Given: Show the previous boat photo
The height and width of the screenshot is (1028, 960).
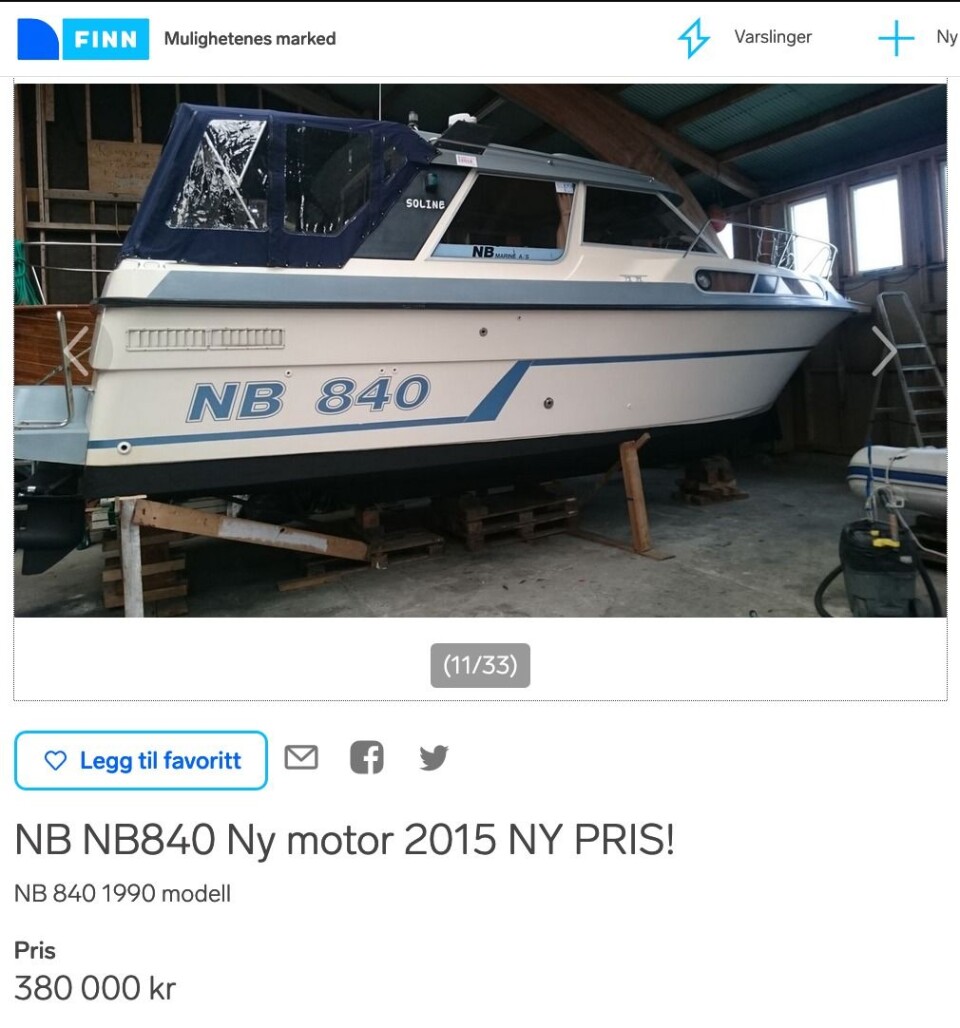Looking at the screenshot, I should [x=76, y=351].
